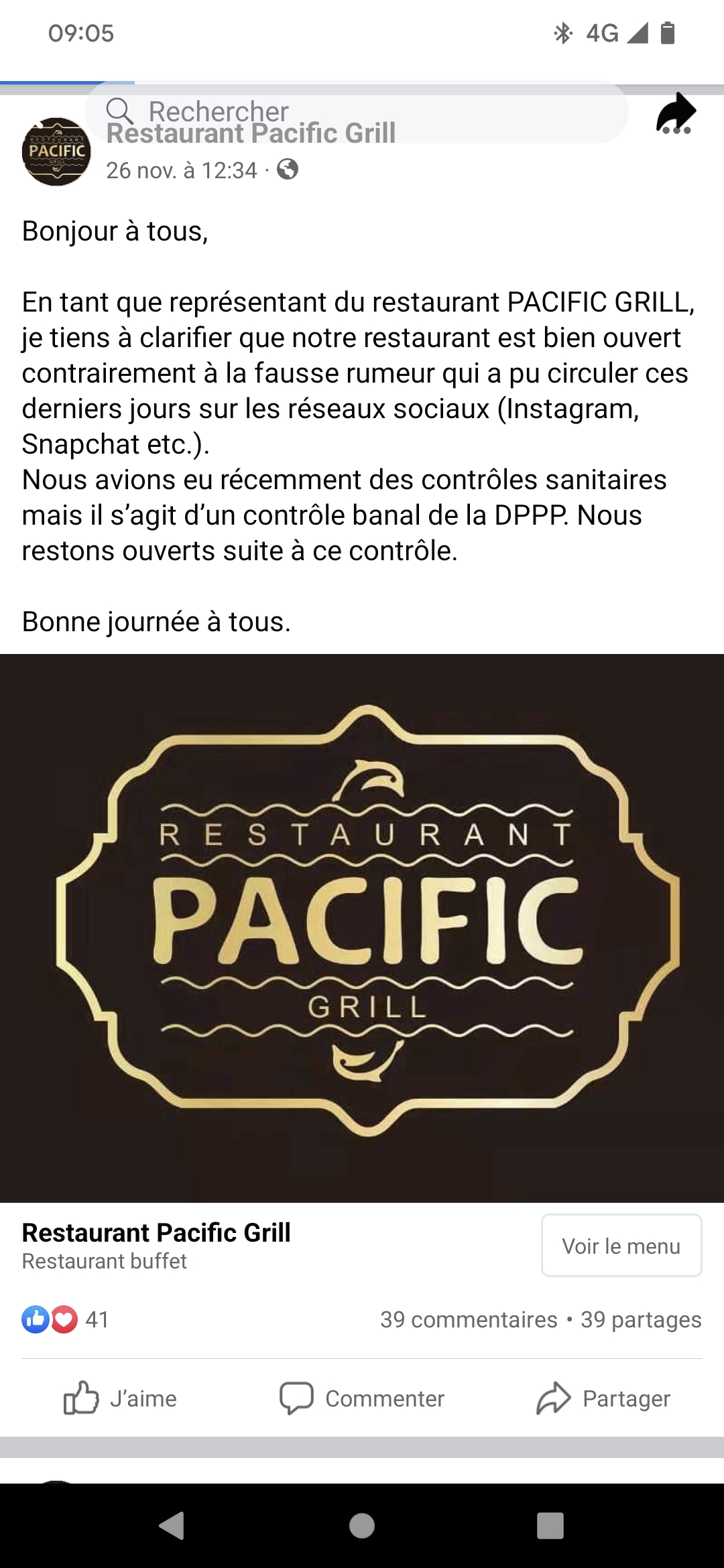The width and height of the screenshot is (724, 1568).
Task: Tap the share arrow icon at top
Action: click(676, 114)
